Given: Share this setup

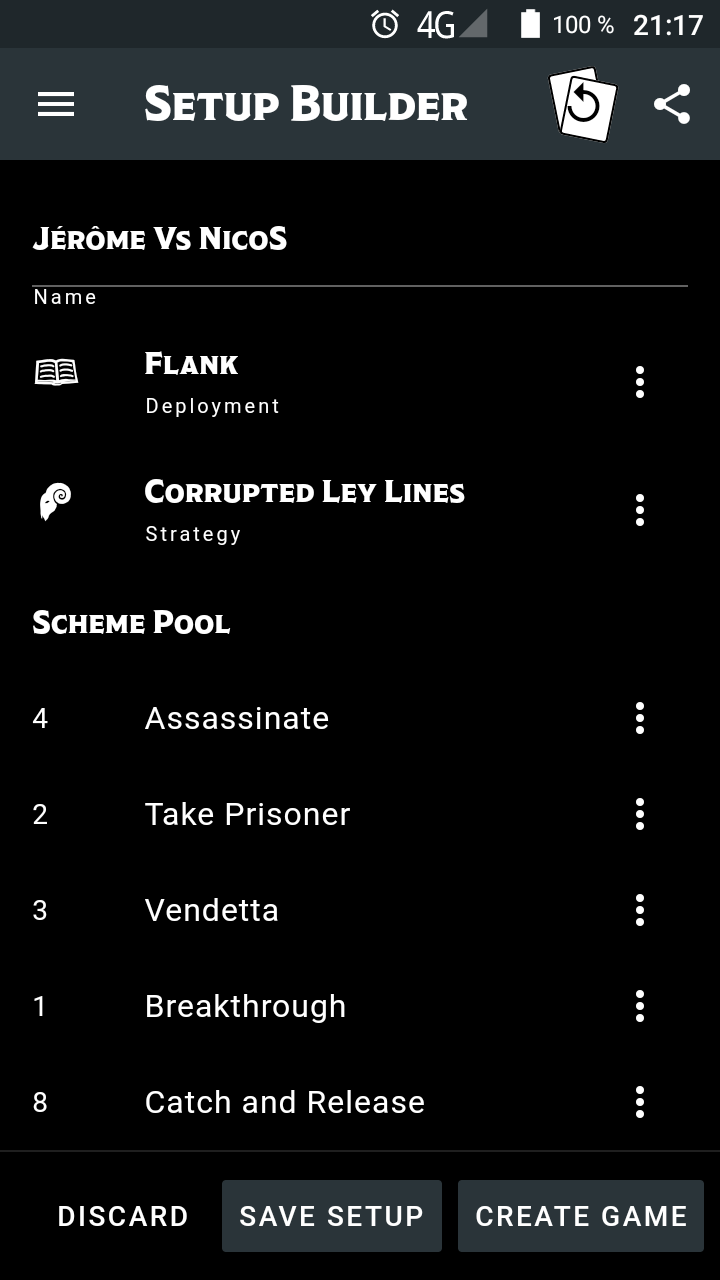Looking at the screenshot, I should pos(672,104).
